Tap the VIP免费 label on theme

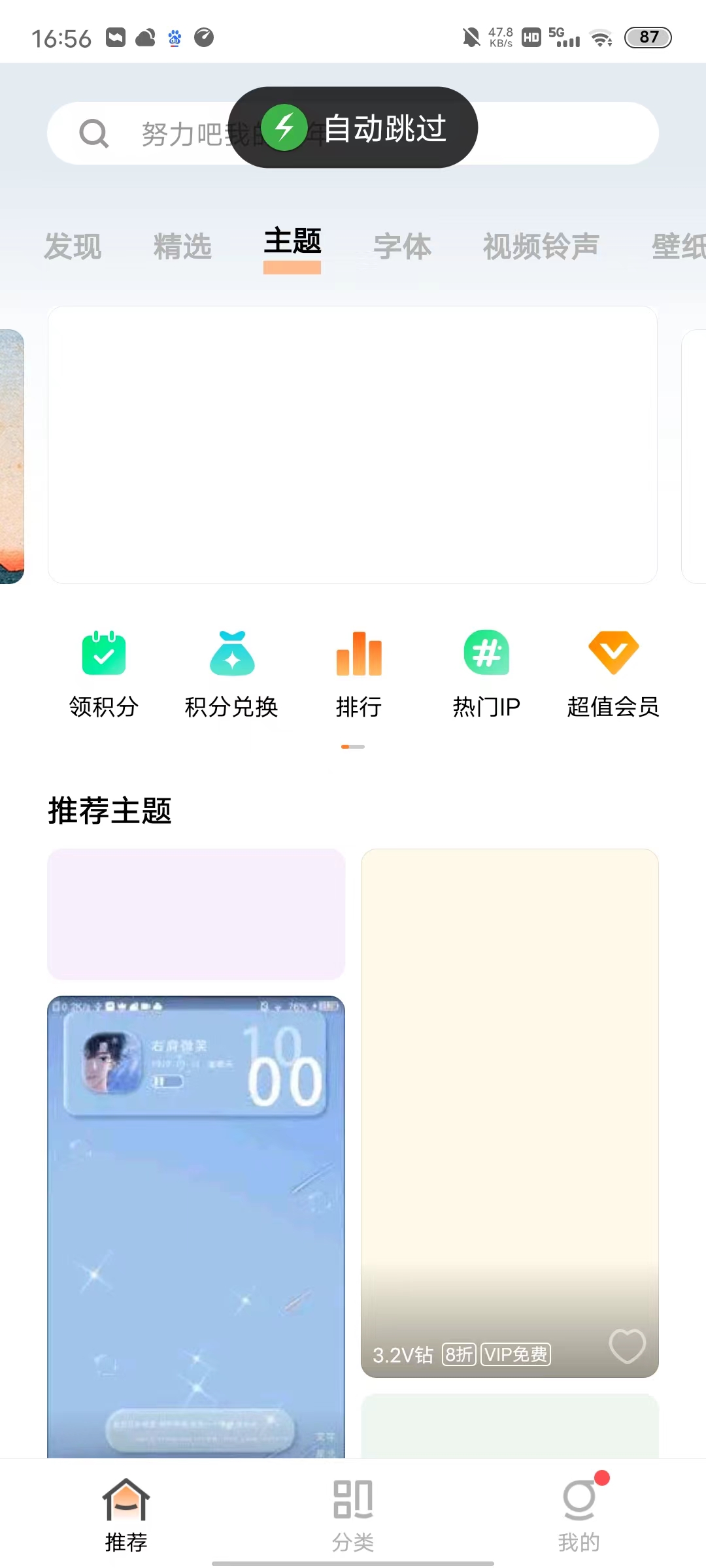click(517, 1354)
